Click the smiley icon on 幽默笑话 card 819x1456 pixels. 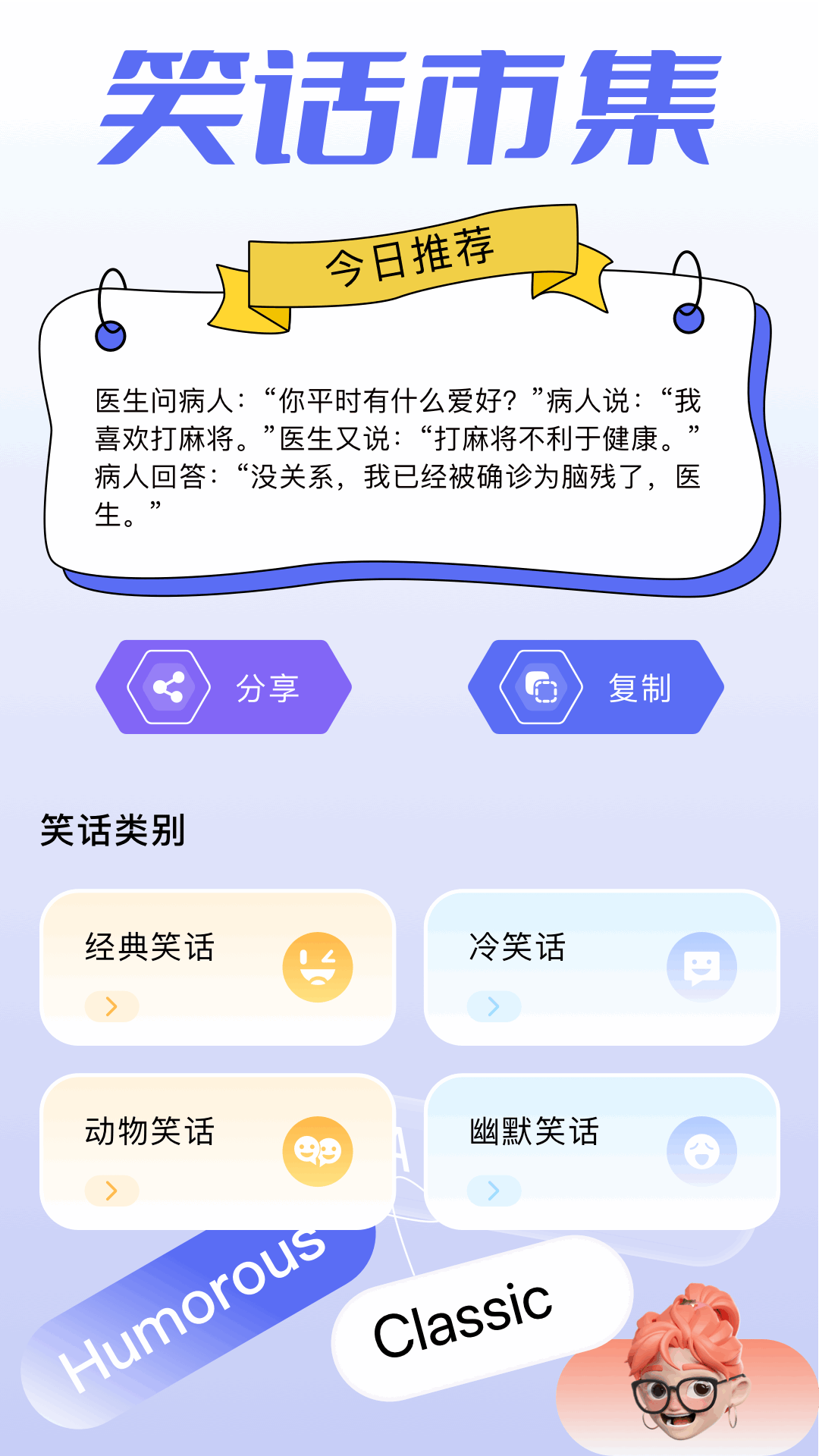coord(701,1150)
